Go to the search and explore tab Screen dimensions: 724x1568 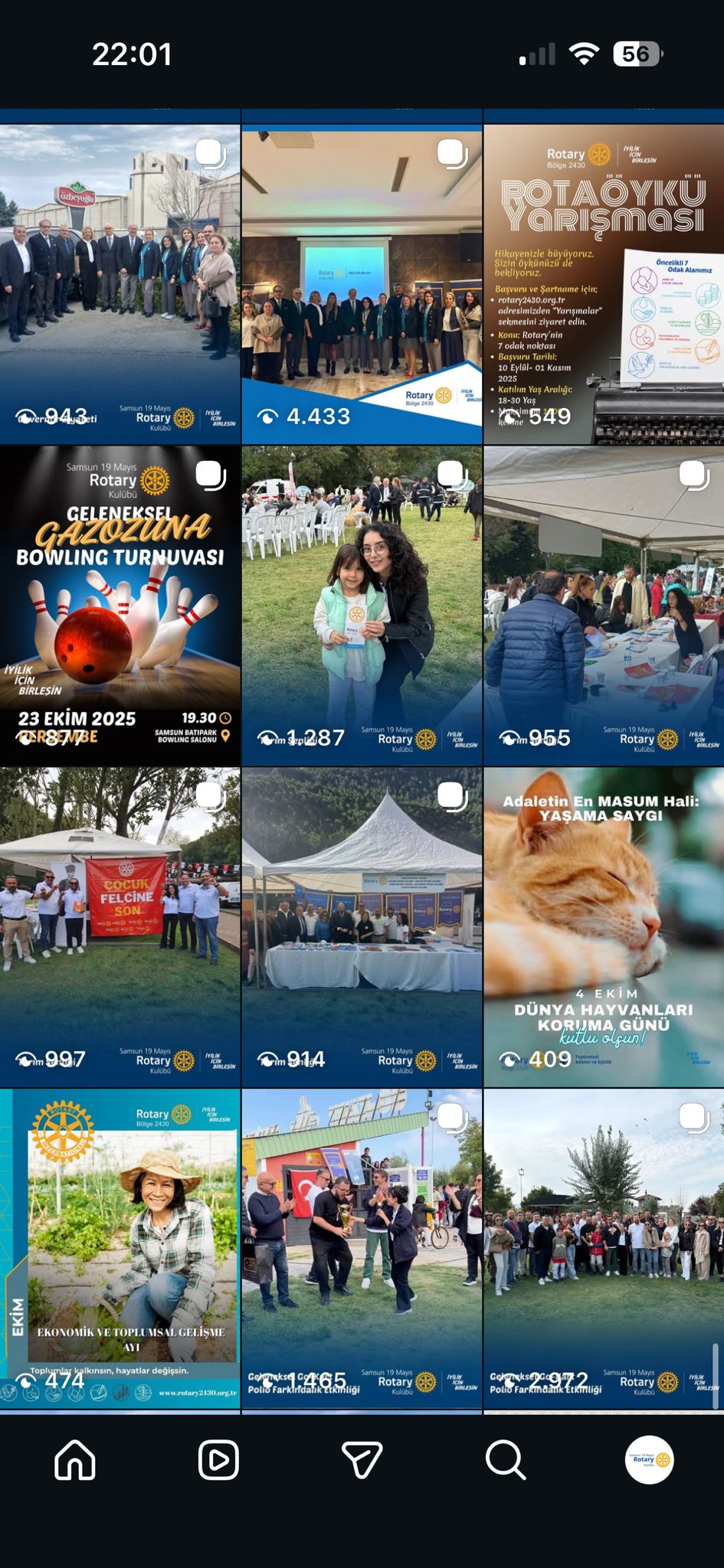tap(506, 1459)
